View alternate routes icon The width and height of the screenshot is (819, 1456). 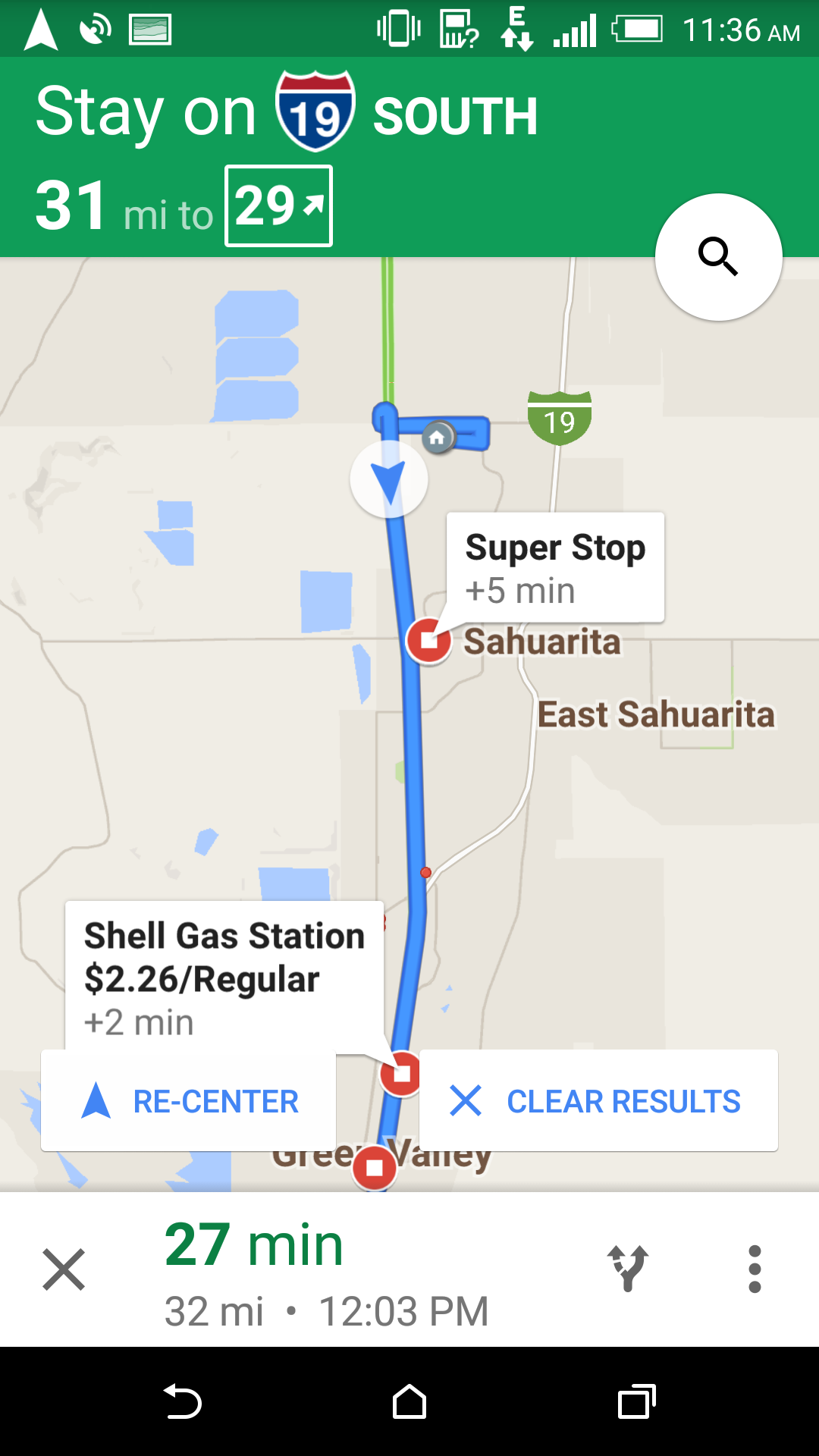628,1268
